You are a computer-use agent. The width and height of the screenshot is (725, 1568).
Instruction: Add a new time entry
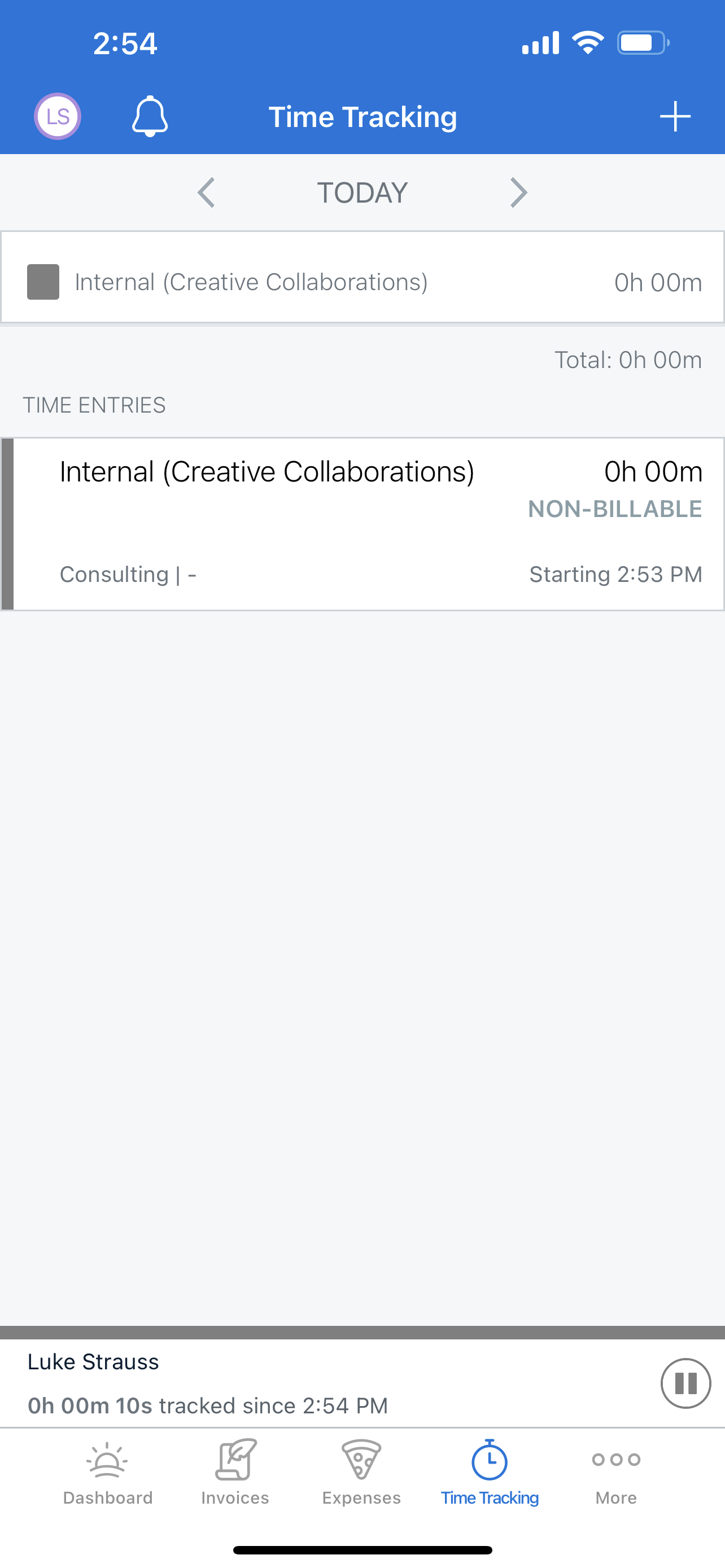coord(675,116)
